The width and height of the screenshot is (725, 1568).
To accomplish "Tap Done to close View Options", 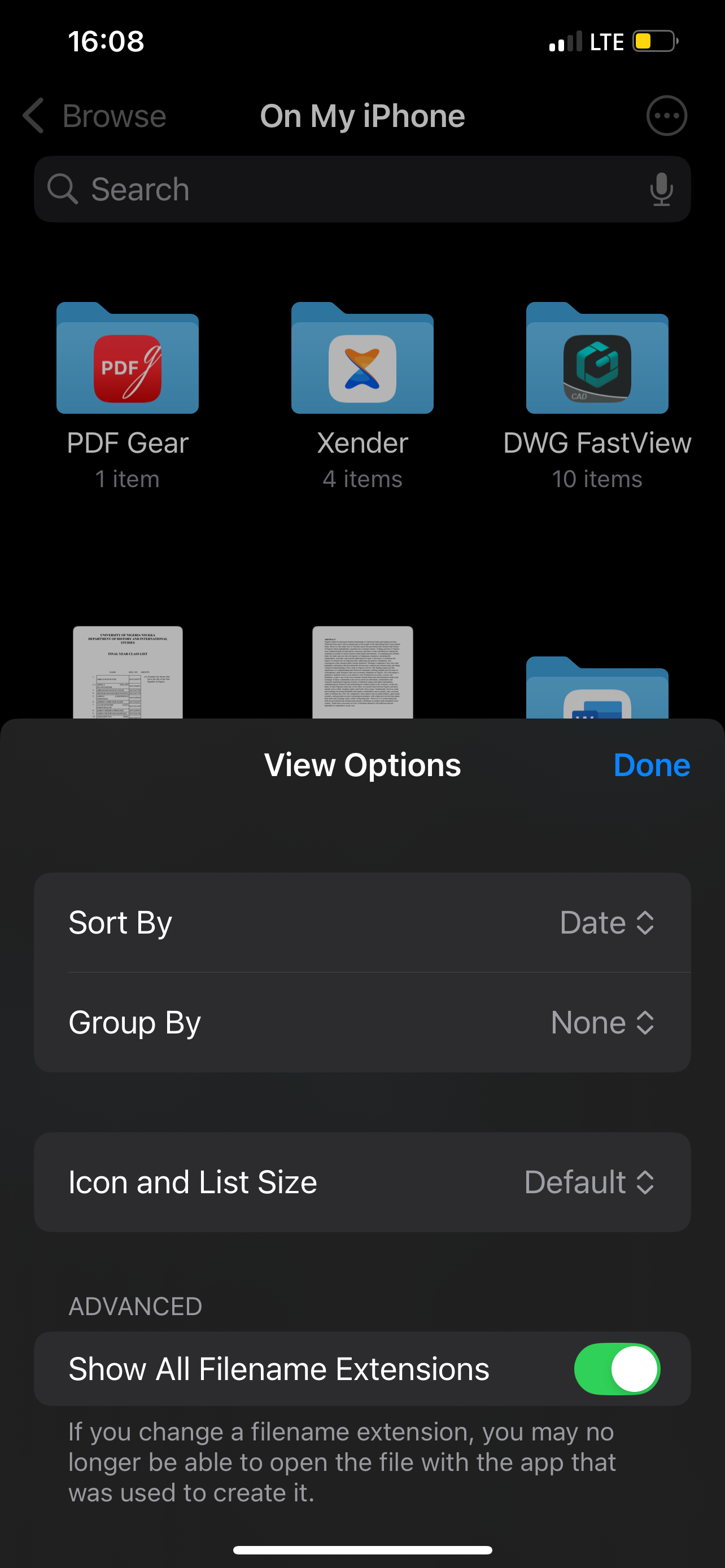I will [650, 765].
